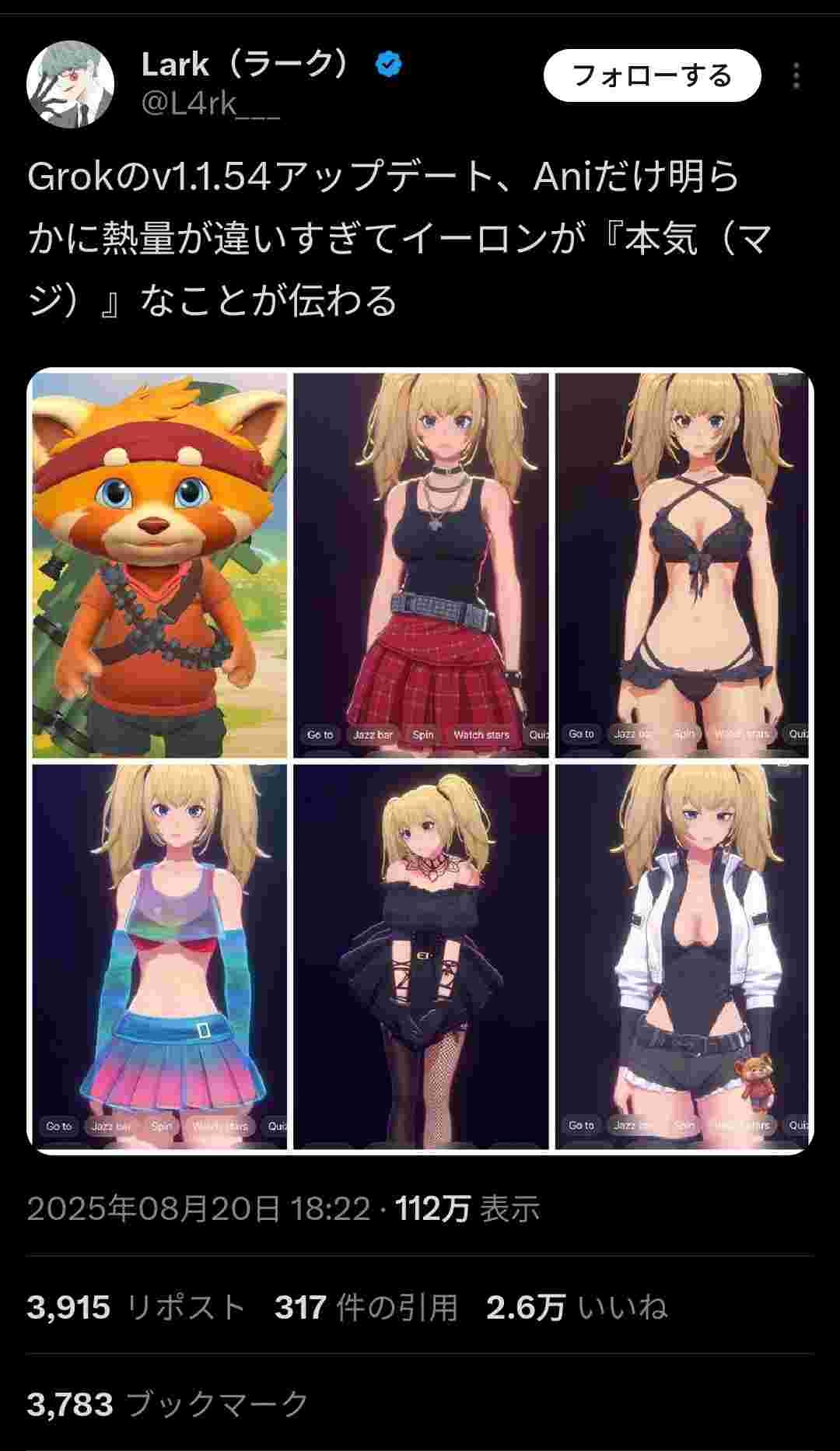The image size is (840, 1451).
Task: Open the red plaid skirt outfit image
Action: pos(421,566)
